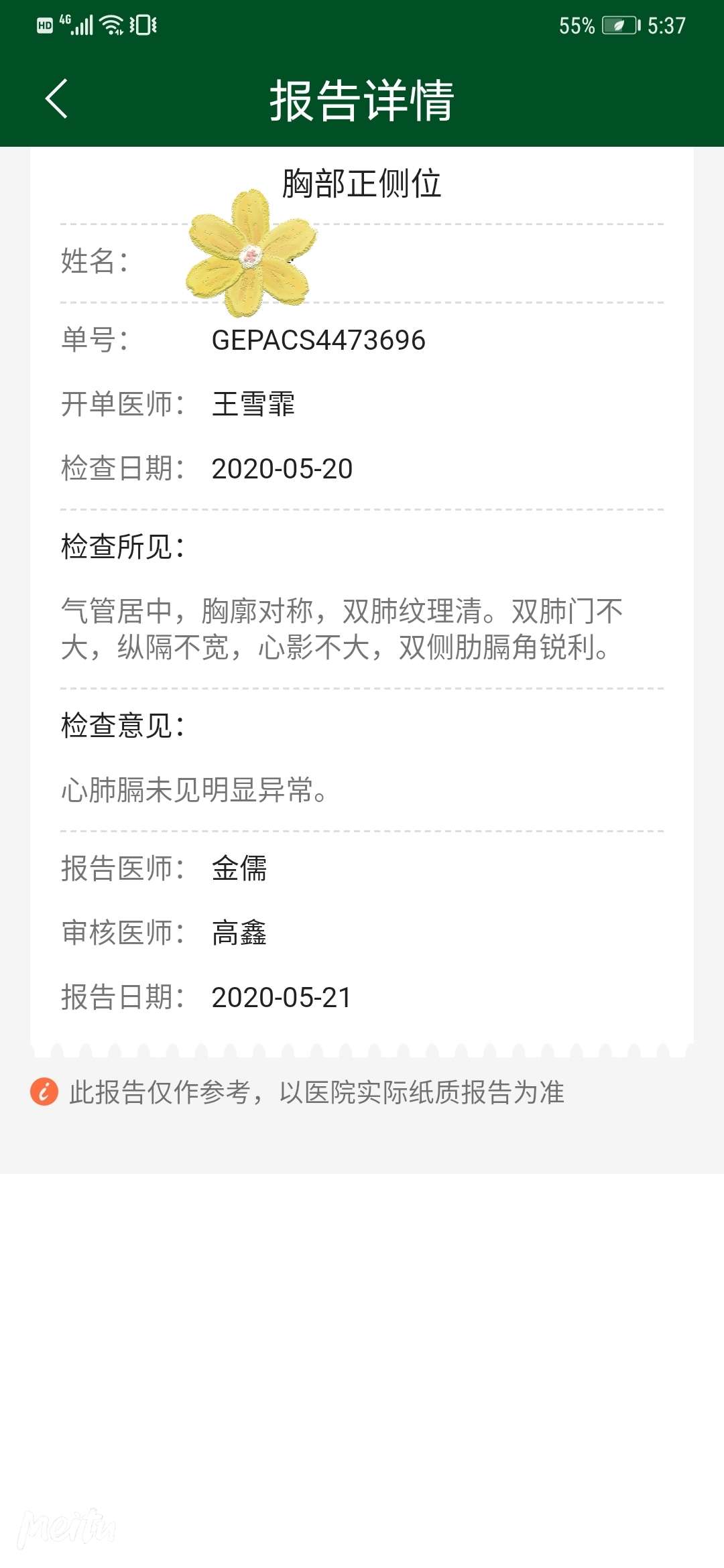Screen dimensions: 724x1568
Task: Click the ordering physician name 王雪霏
Action: [253, 405]
